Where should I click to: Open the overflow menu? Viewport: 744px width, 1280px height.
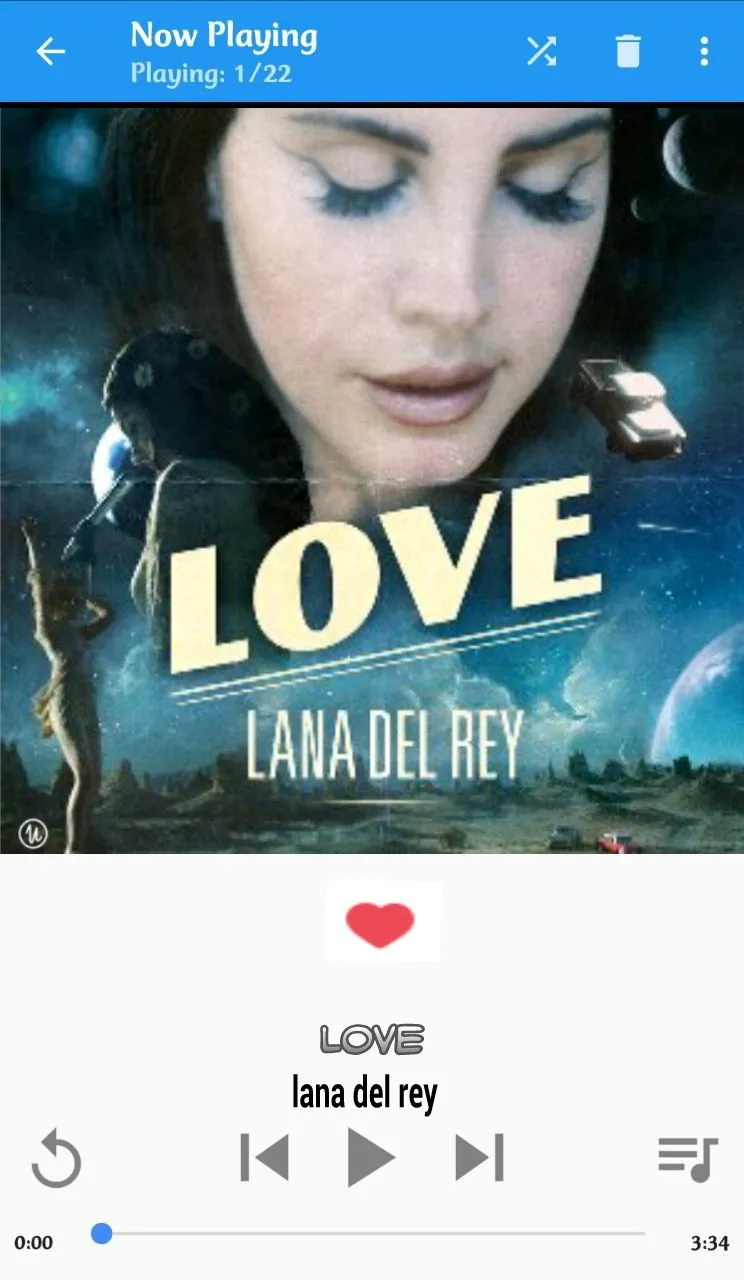tap(704, 51)
